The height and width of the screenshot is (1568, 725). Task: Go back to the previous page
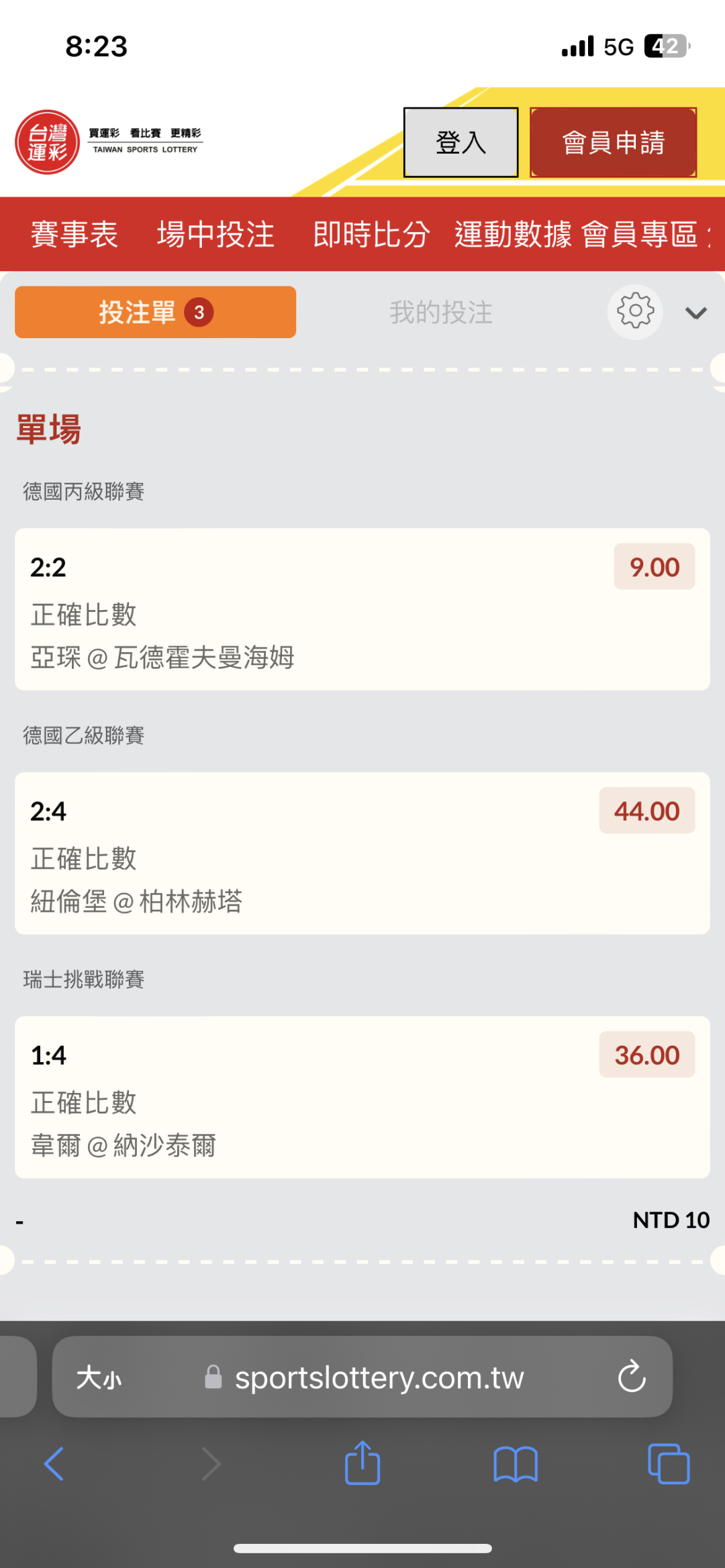click(x=54, y=1464)
